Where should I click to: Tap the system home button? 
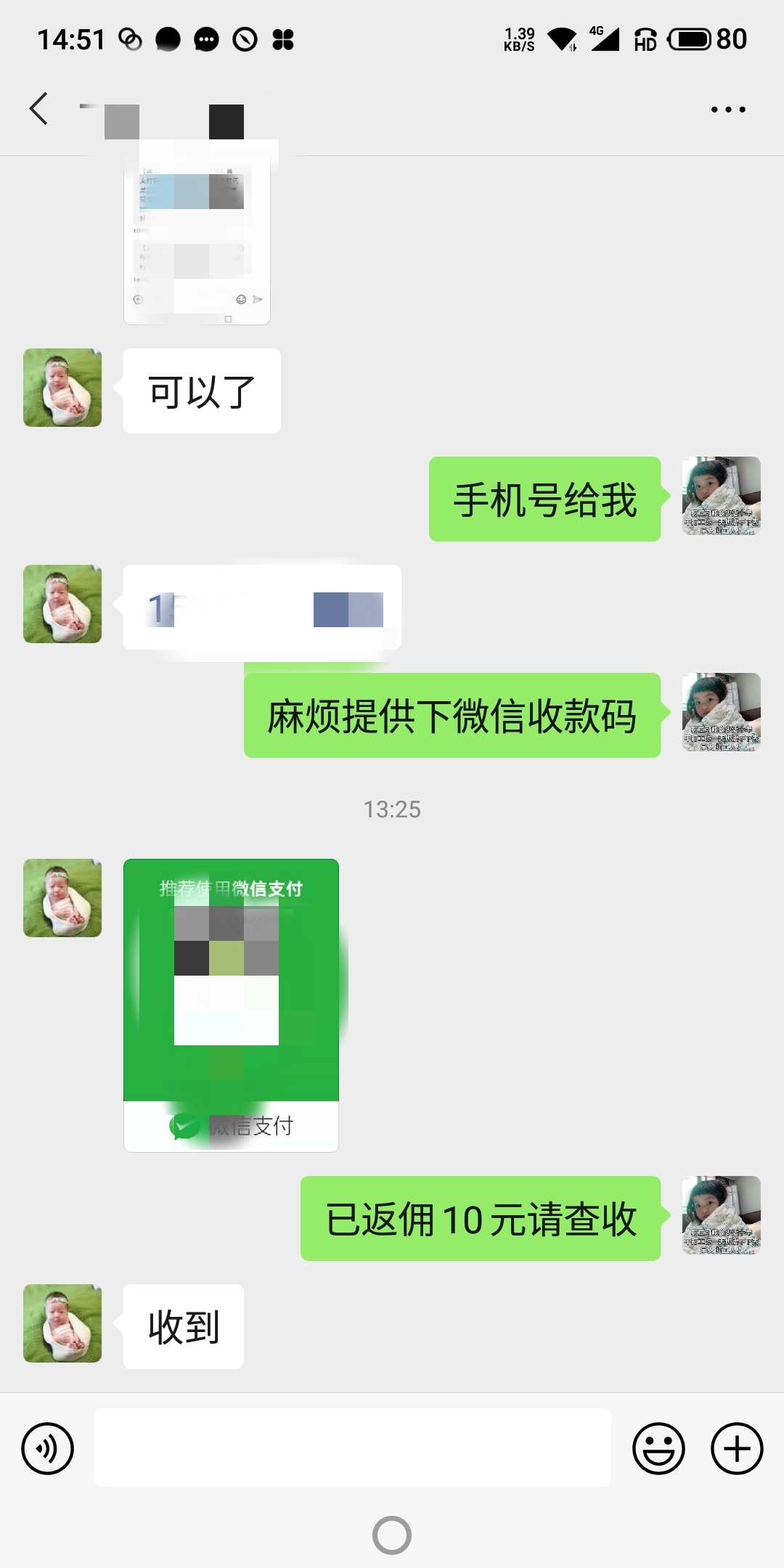(392, 1535)
